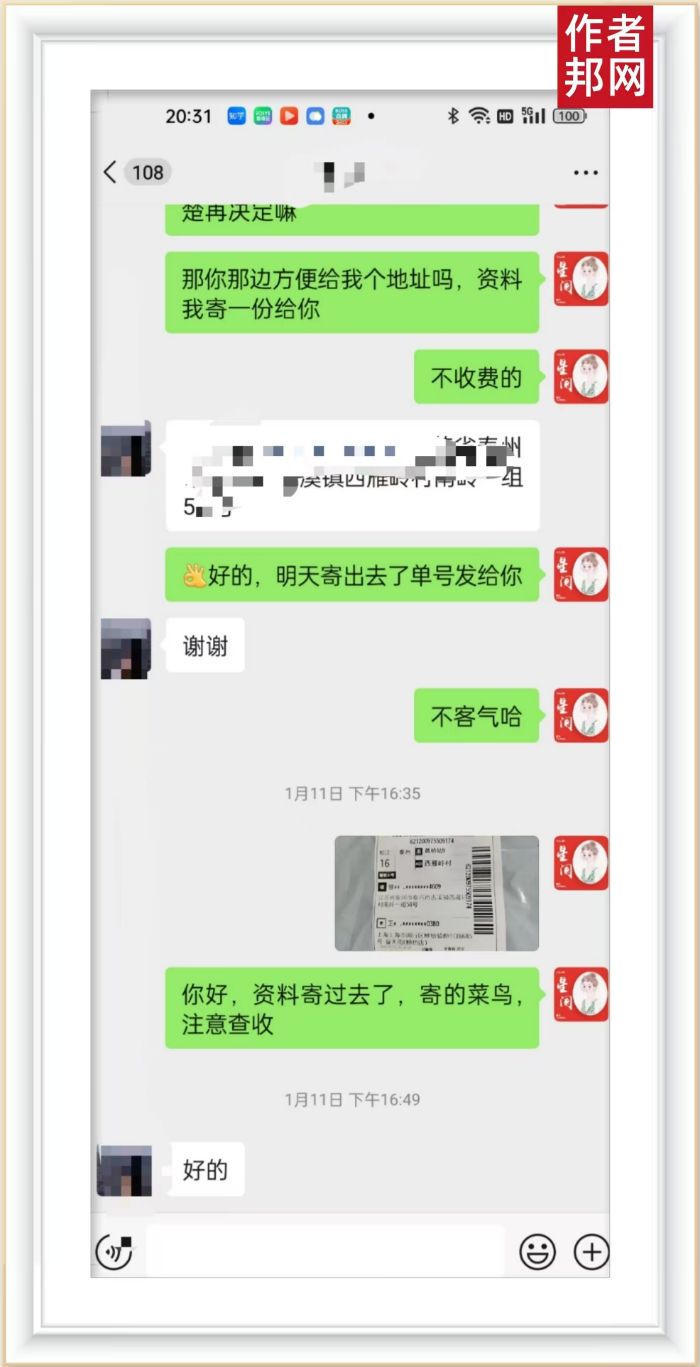Open the emoji sticker panel

pos(537,1250)
